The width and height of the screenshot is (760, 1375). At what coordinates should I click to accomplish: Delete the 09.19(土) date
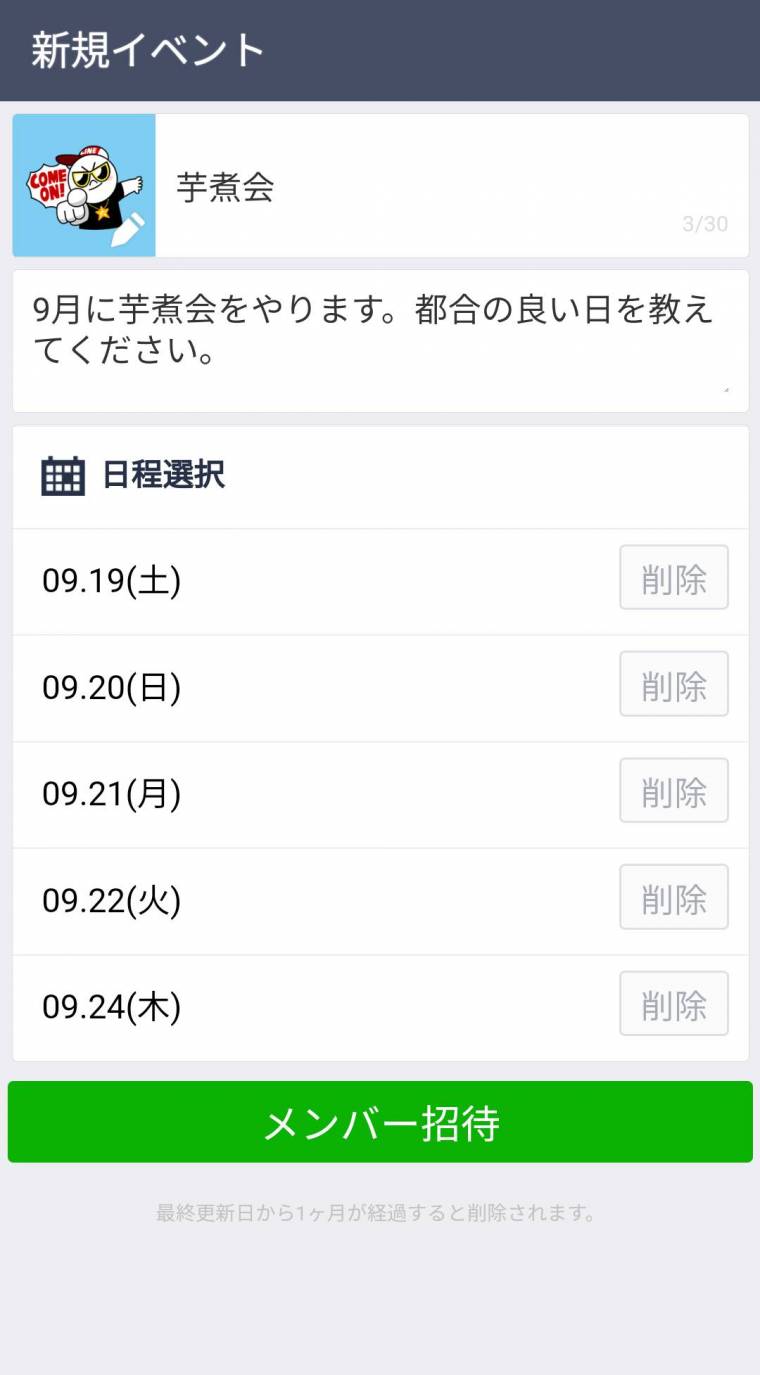click(x=674, y=578)
